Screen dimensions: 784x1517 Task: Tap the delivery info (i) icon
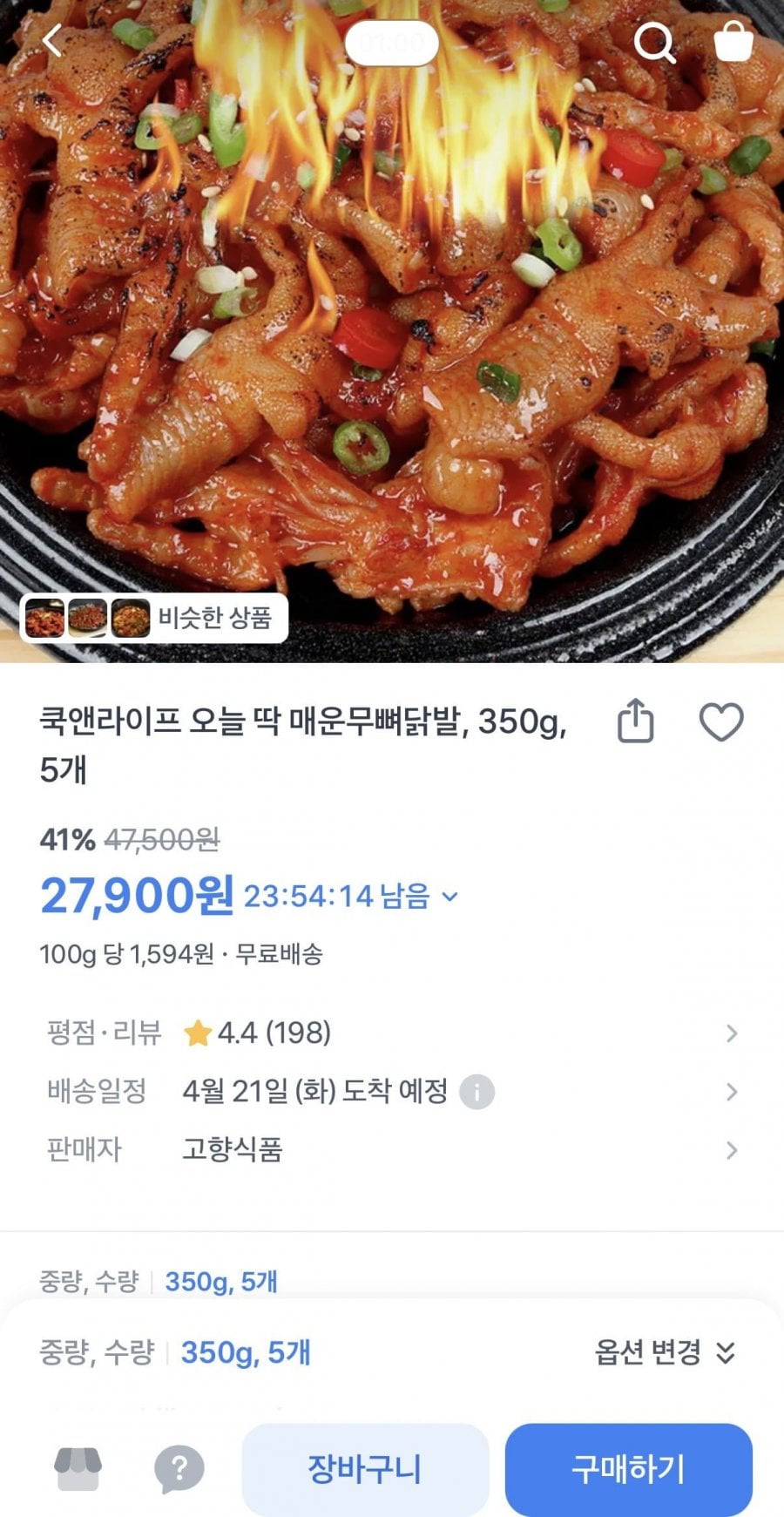(x=476, y=1092)
